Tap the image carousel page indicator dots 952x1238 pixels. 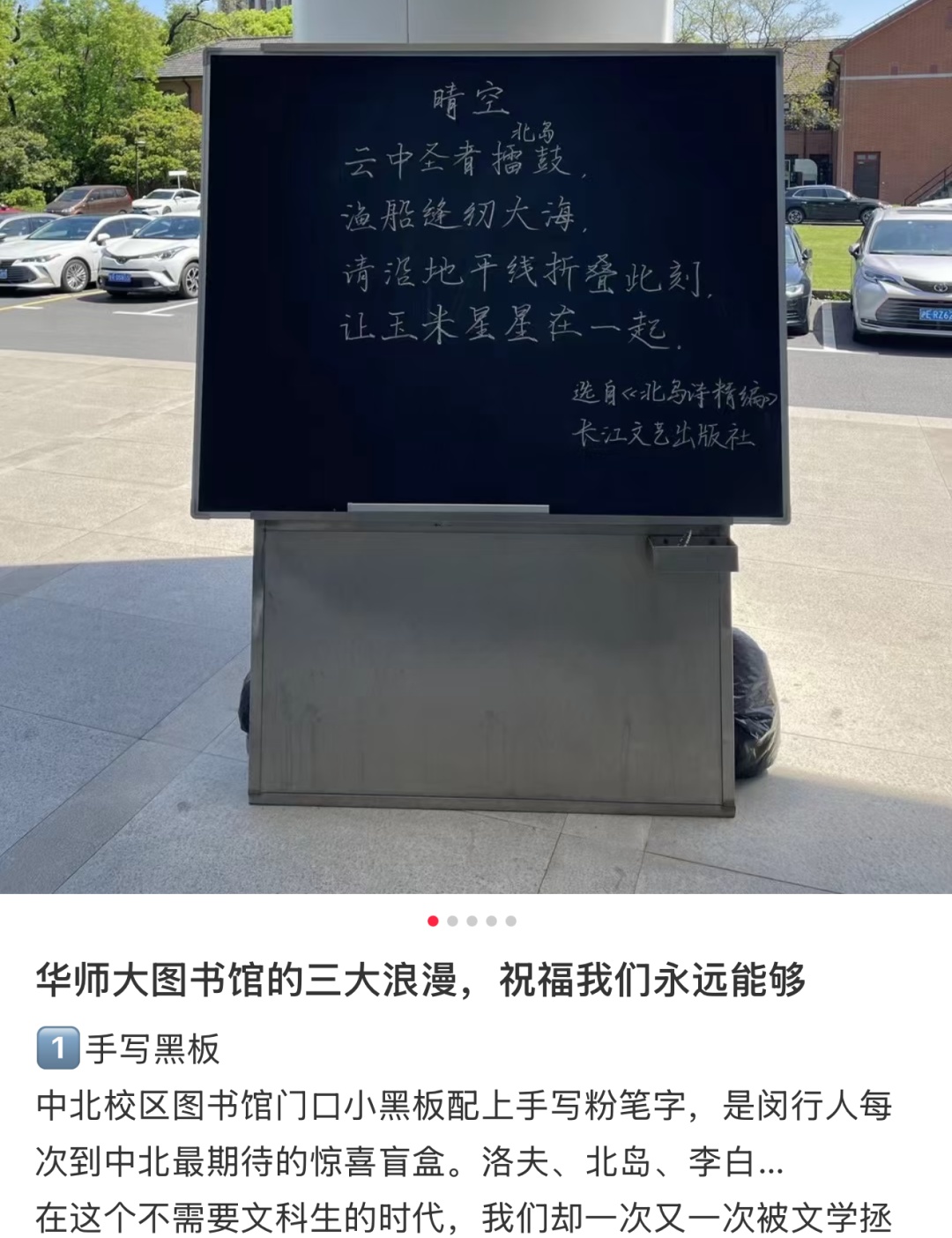pos(472,921)
